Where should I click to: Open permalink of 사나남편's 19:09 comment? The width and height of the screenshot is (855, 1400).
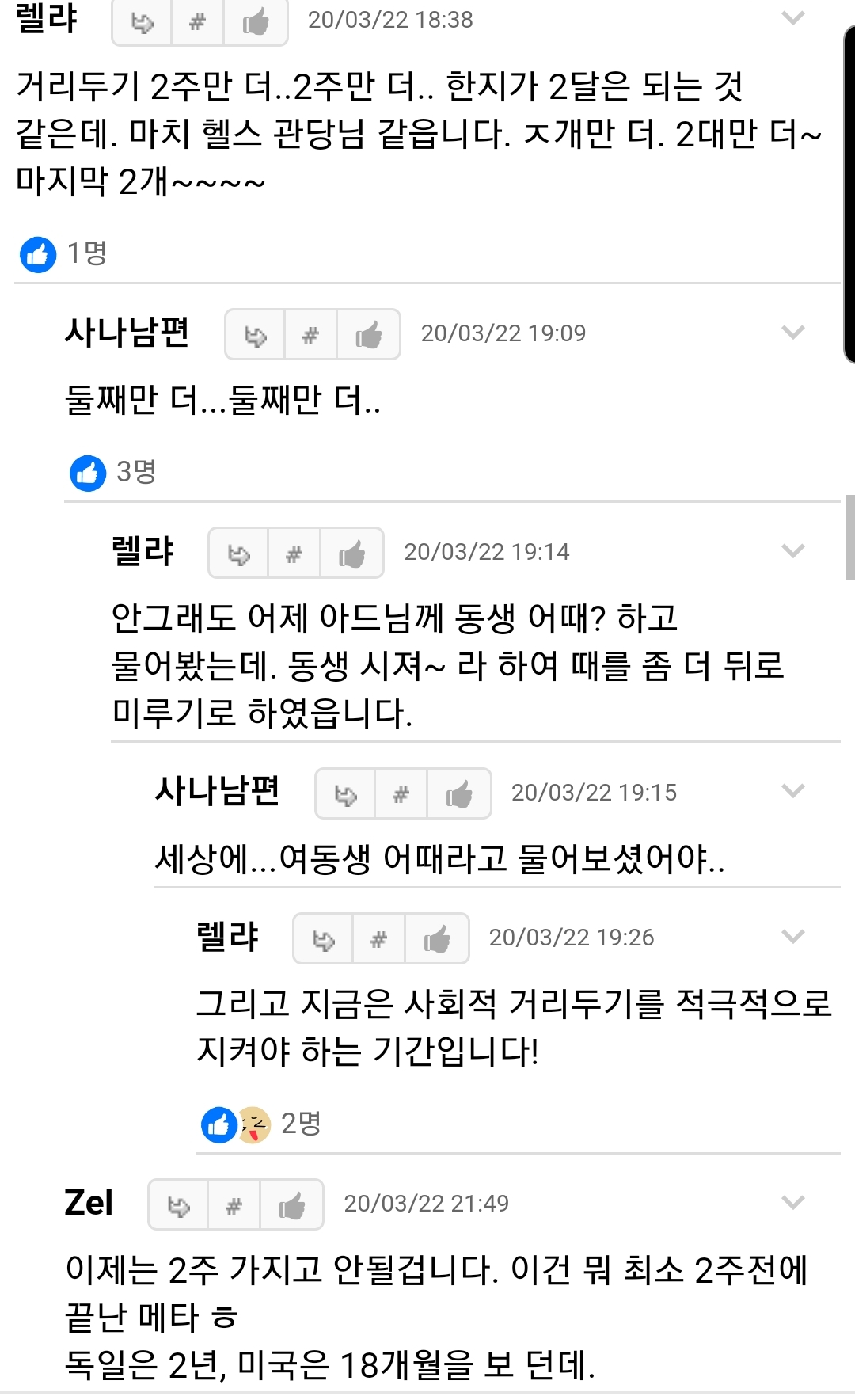point(310,336)
